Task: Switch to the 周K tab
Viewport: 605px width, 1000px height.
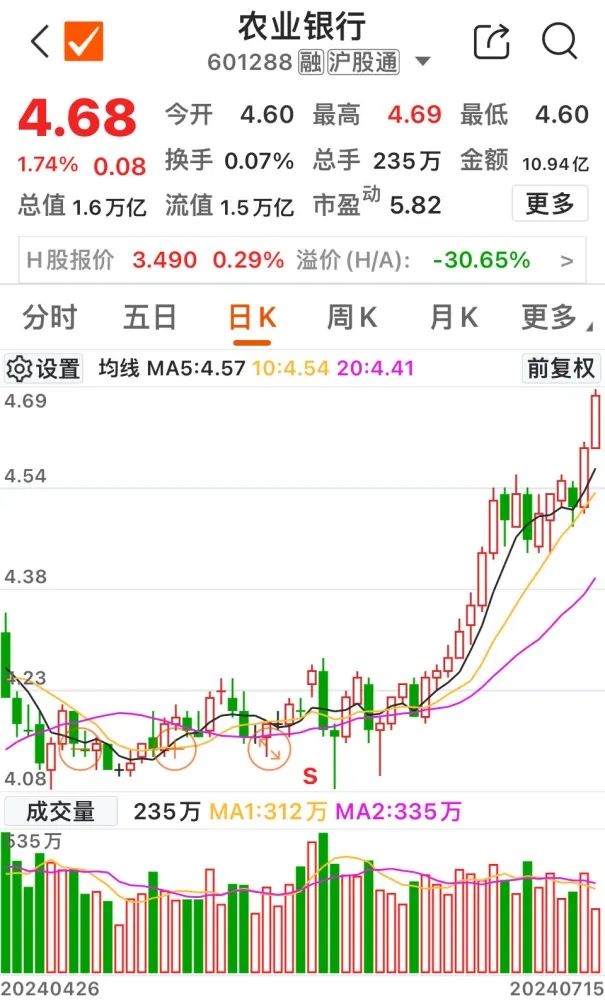Action: (x=352, y=317)
